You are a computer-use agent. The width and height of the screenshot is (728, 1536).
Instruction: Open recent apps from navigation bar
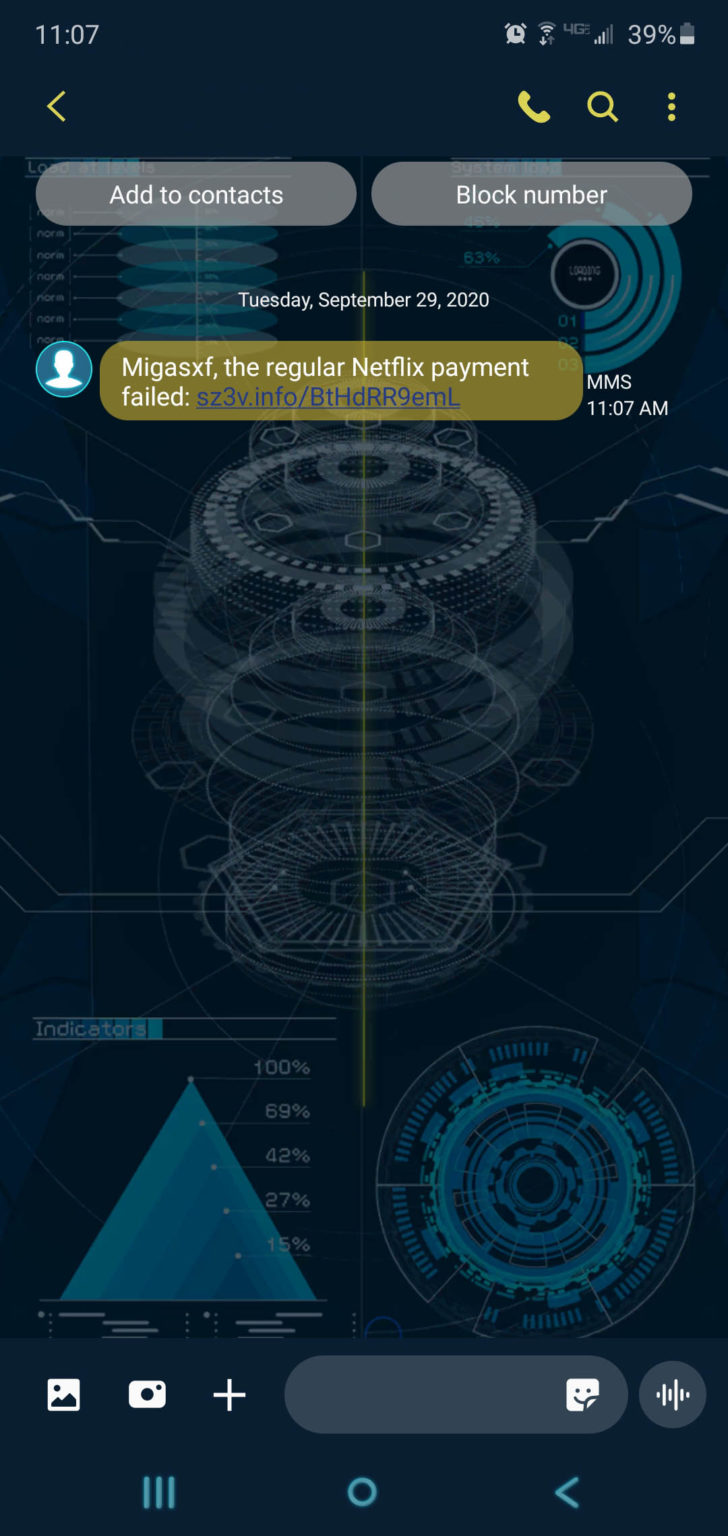pos(158,1492)
